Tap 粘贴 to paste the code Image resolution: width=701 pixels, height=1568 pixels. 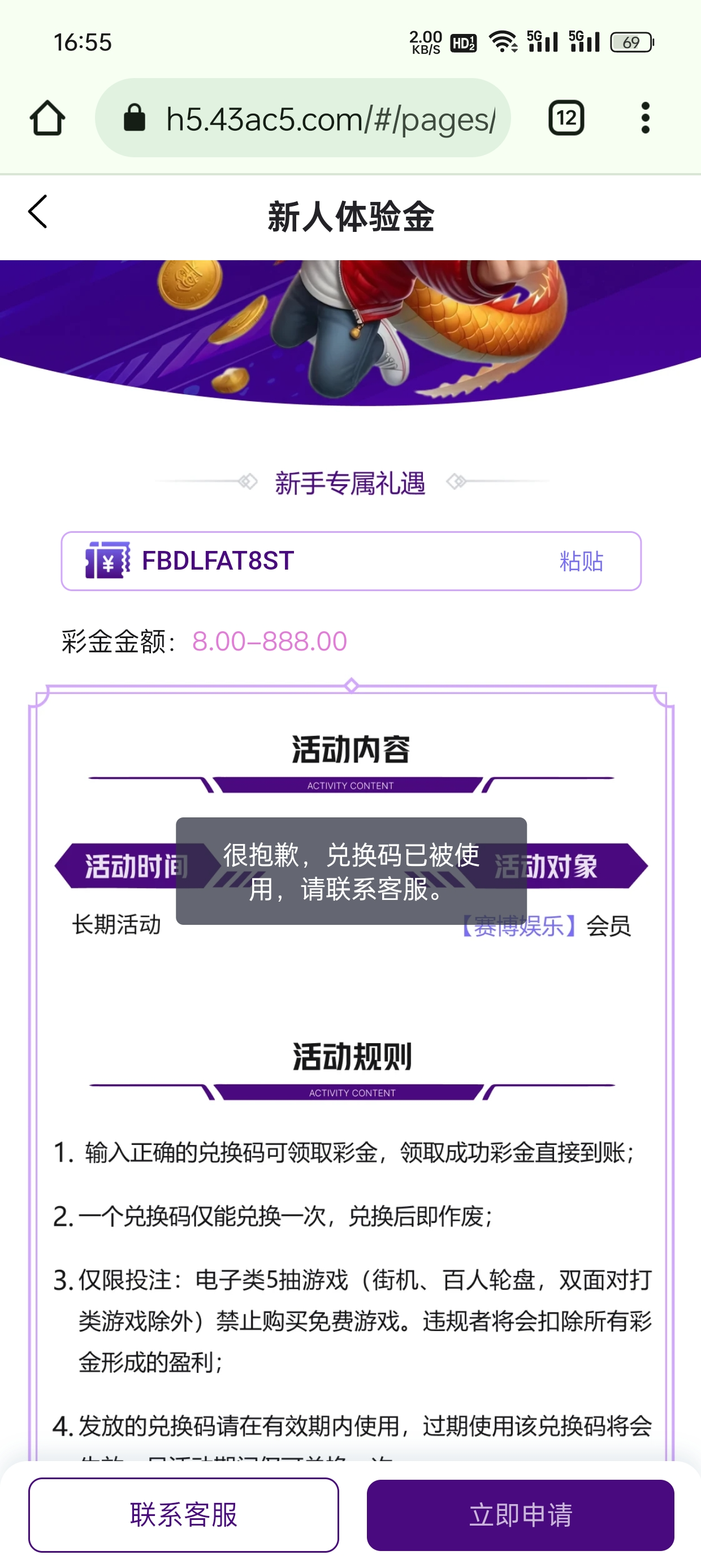pos(581,561)
